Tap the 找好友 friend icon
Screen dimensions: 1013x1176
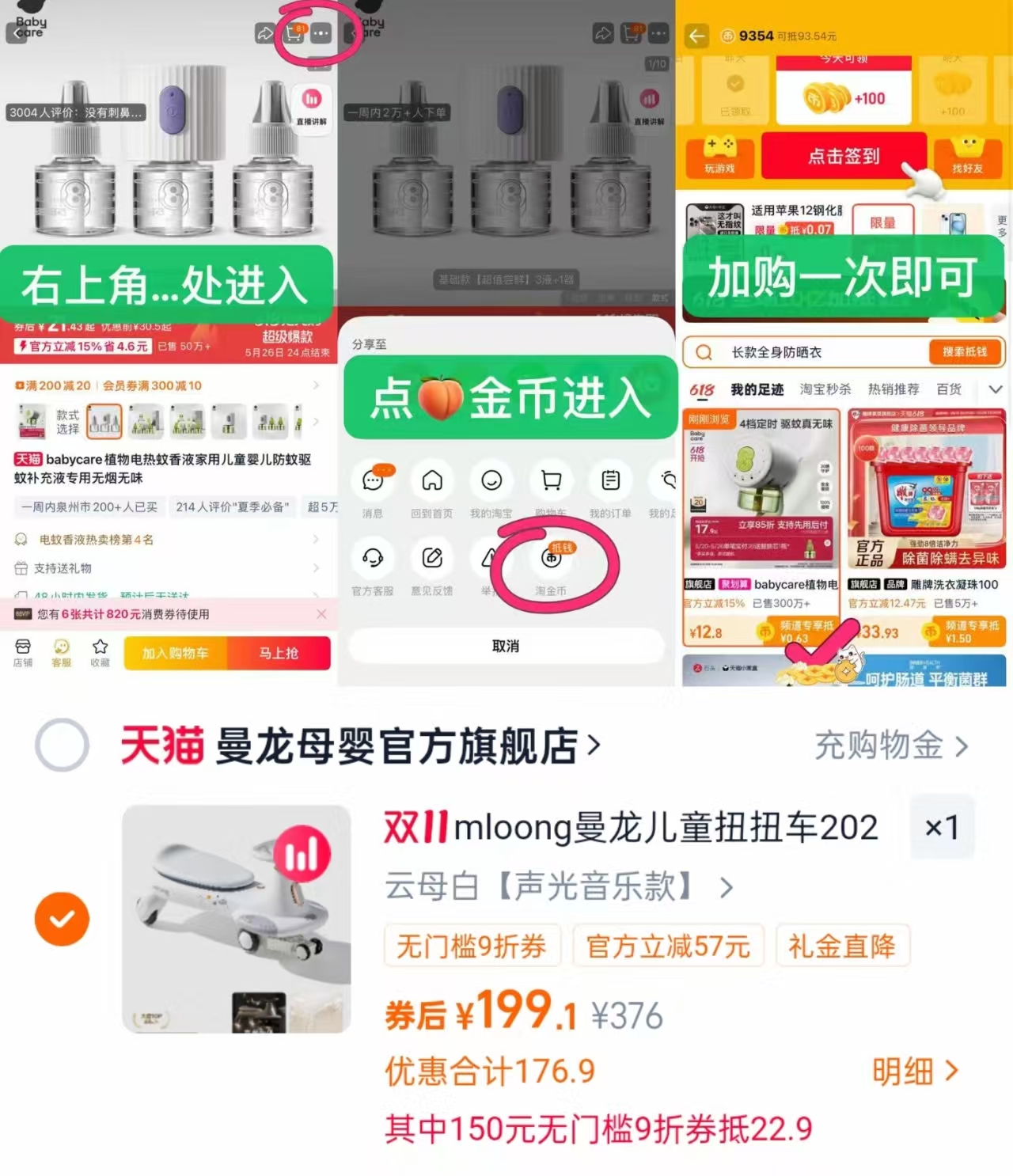tap(969, 155)
